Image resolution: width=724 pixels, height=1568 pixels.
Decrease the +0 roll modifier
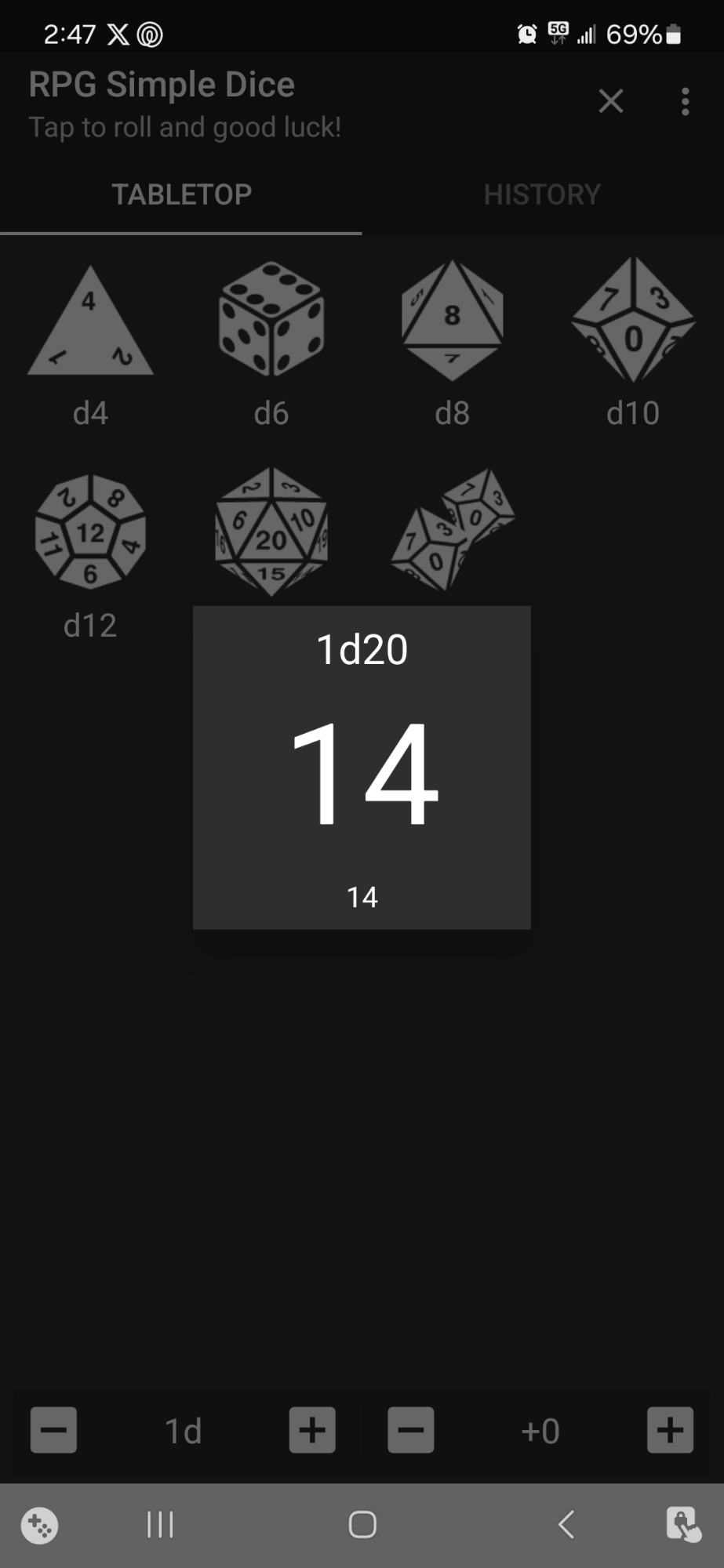click(x=410, y=1430)
